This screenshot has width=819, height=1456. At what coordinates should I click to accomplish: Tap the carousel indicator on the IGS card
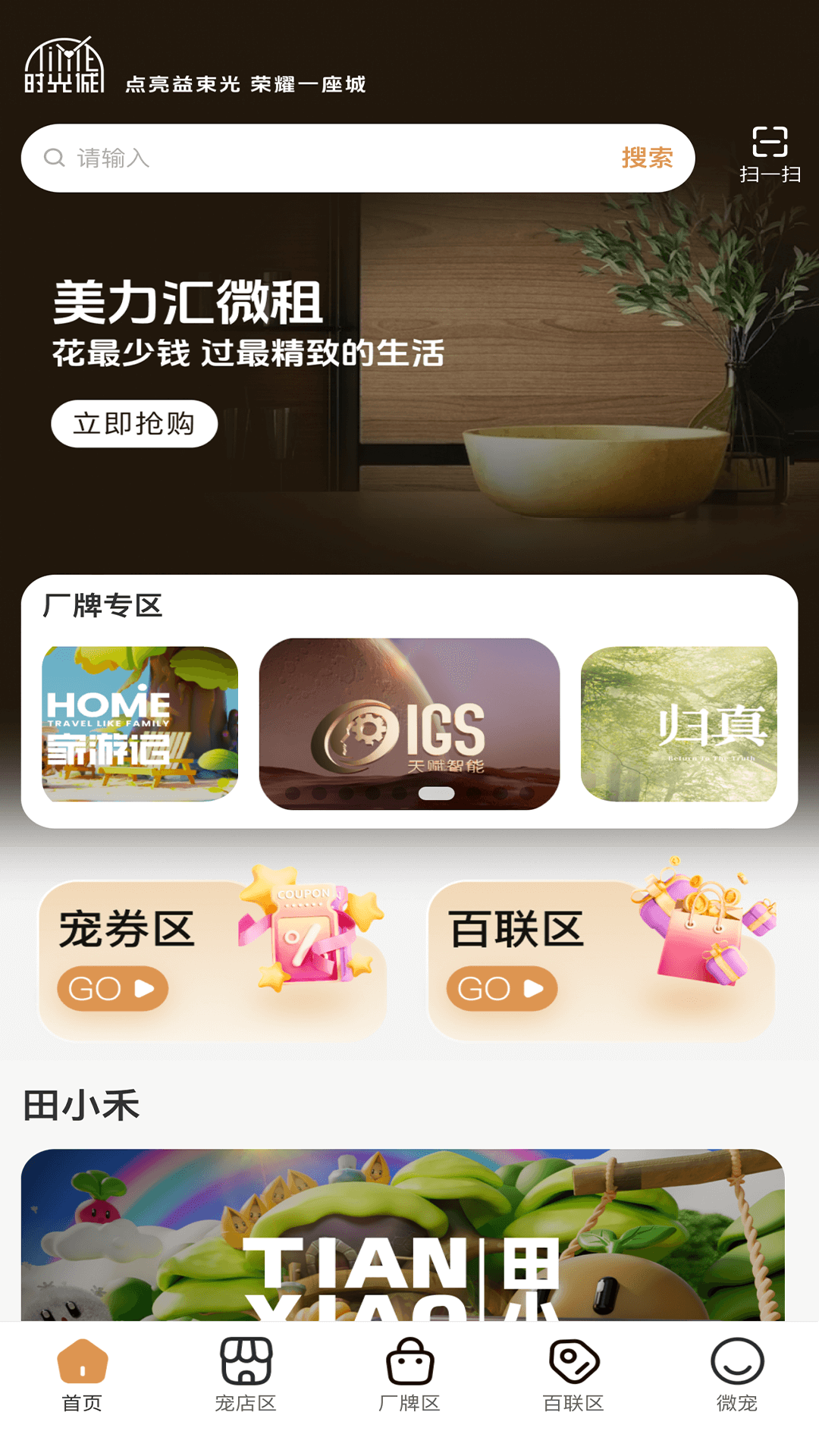click(x=437, y=793)
